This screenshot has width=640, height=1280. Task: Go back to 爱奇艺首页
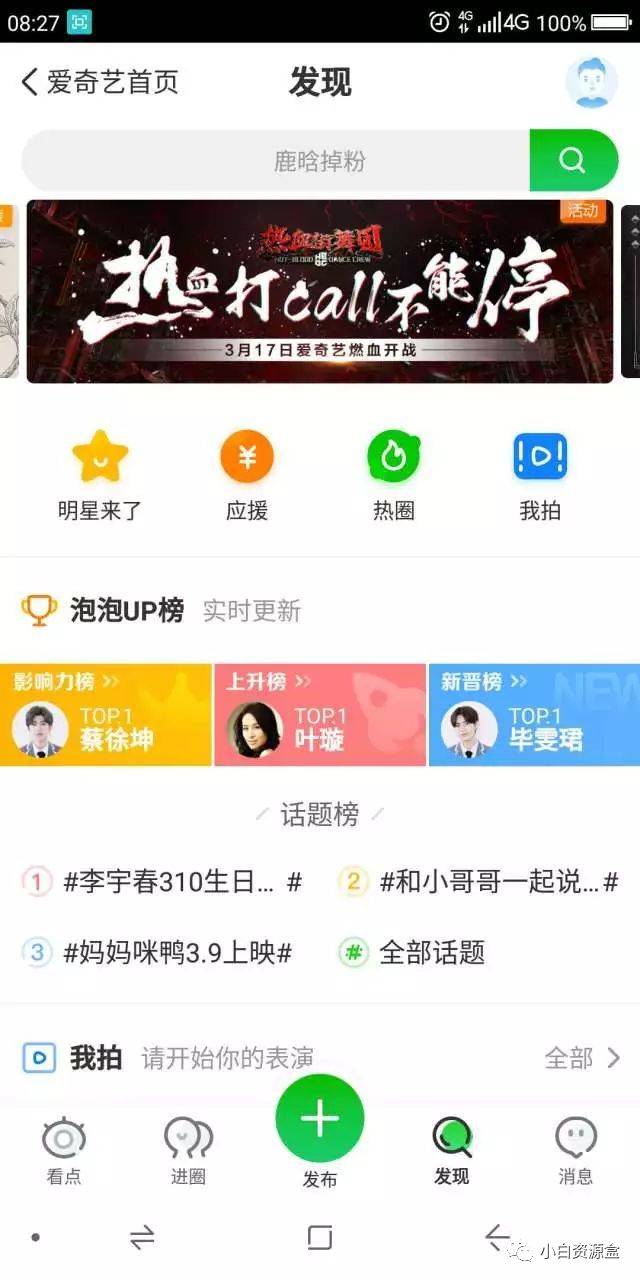(x=99, y=82)
